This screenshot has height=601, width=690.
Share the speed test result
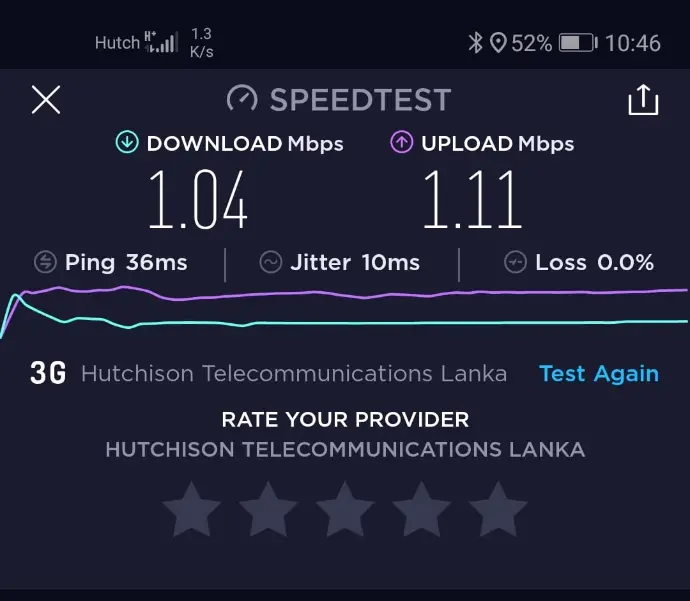(642, 100)
